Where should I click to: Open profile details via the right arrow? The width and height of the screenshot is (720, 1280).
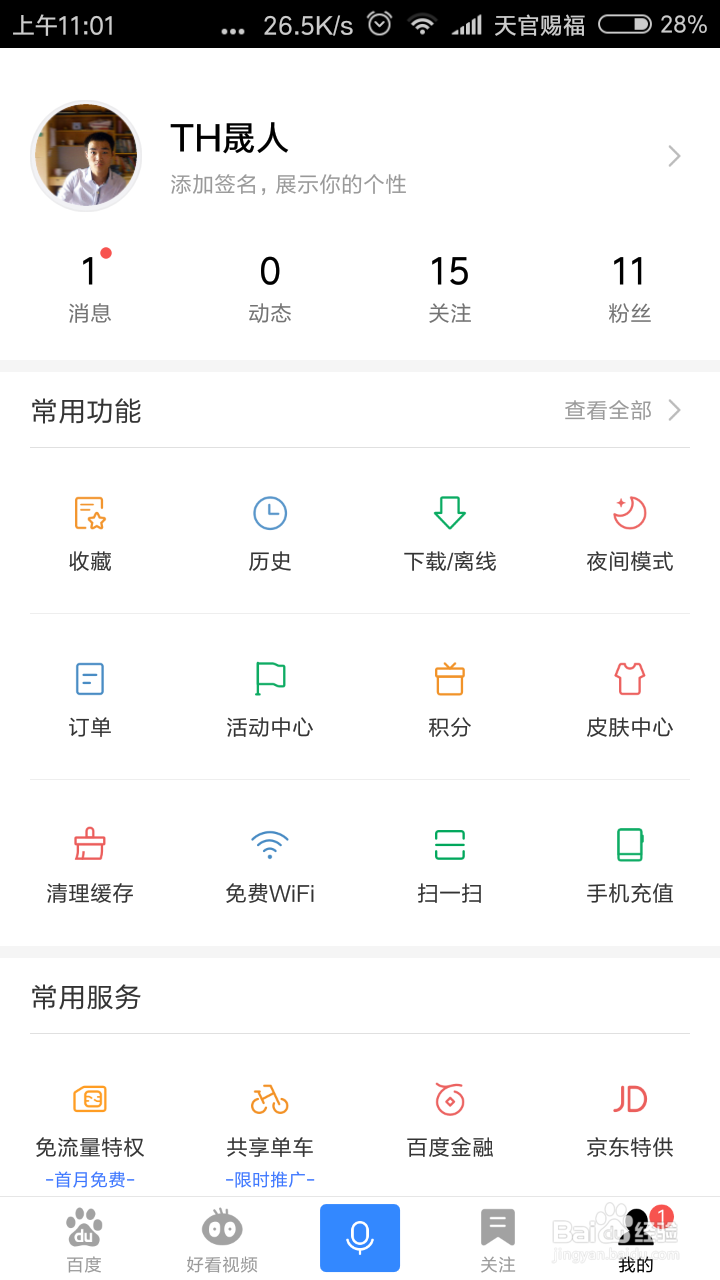click(x=672, y=156)
